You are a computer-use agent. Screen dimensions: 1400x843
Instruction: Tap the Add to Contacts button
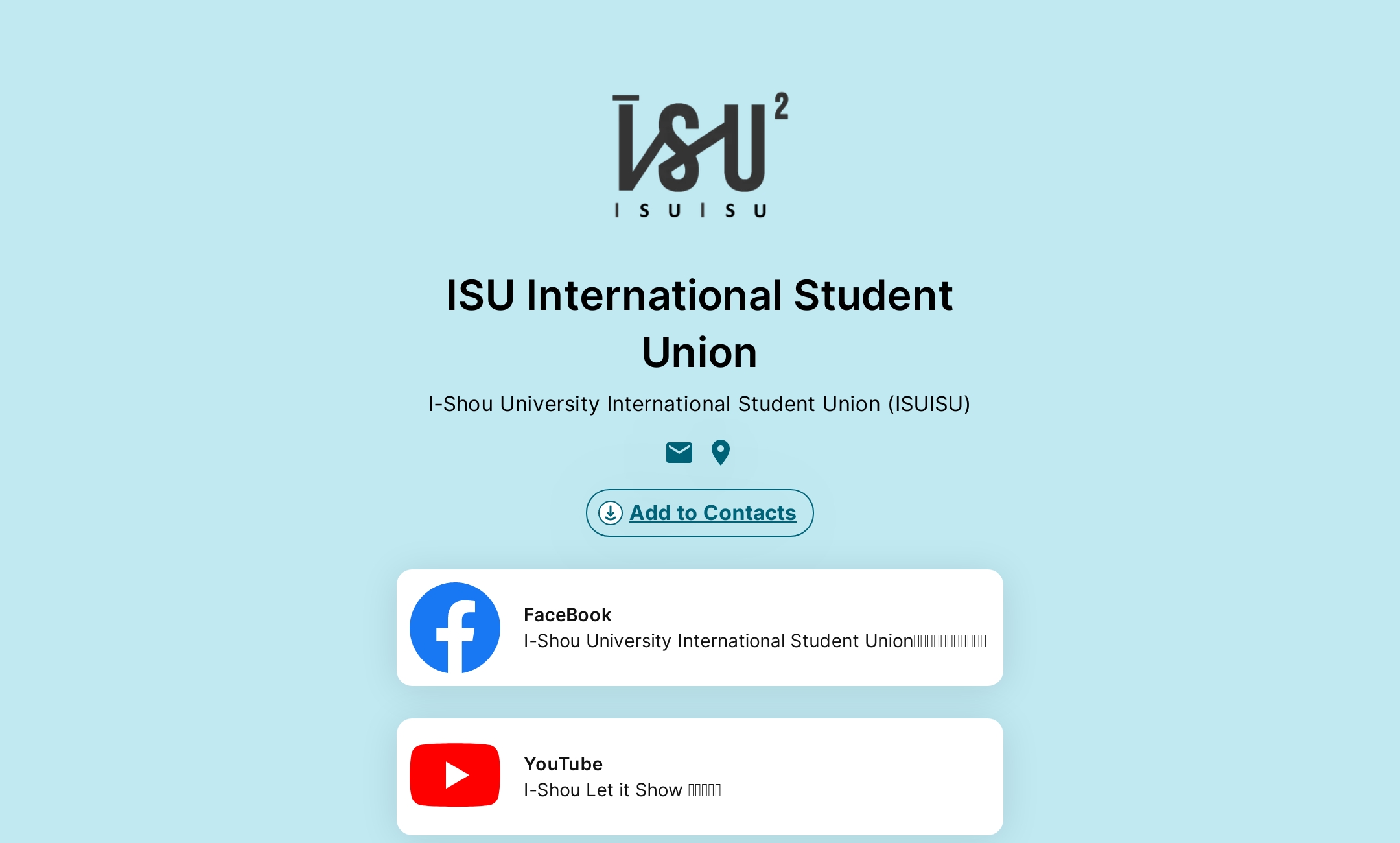click(x=699, y=513)
